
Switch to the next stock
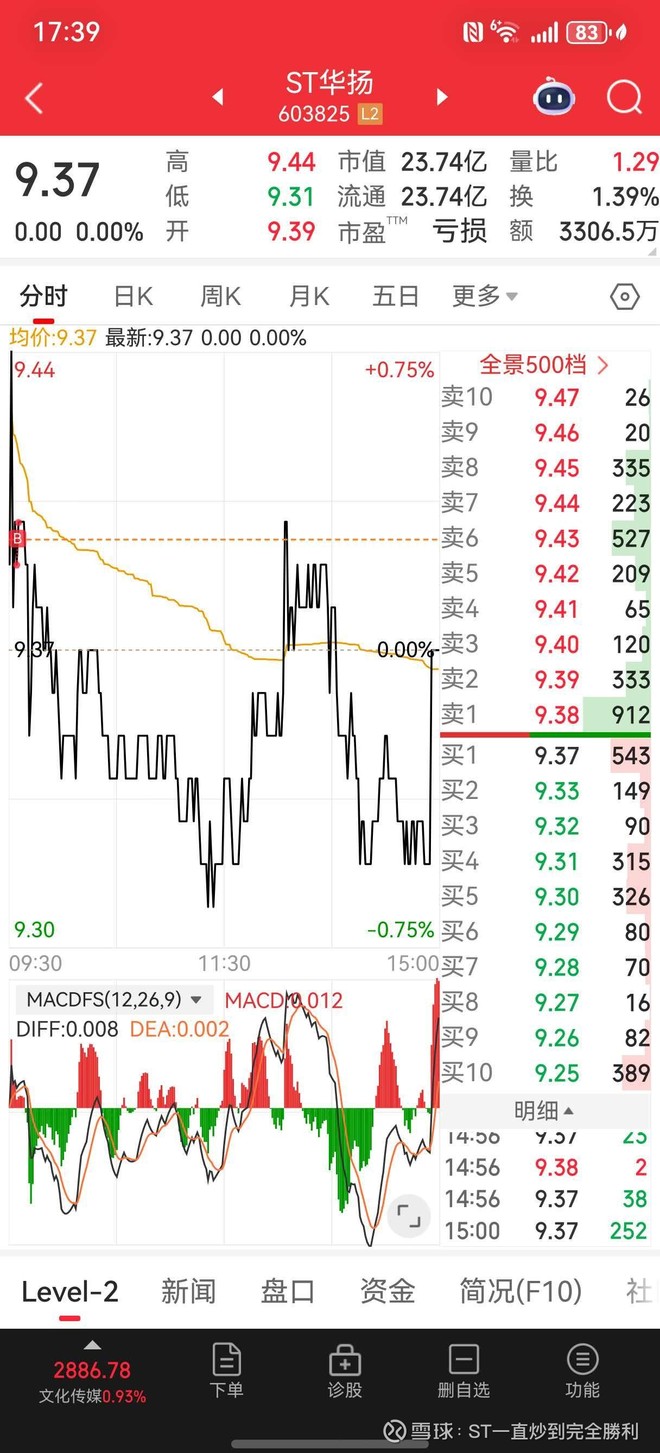(x=442, y=97)
